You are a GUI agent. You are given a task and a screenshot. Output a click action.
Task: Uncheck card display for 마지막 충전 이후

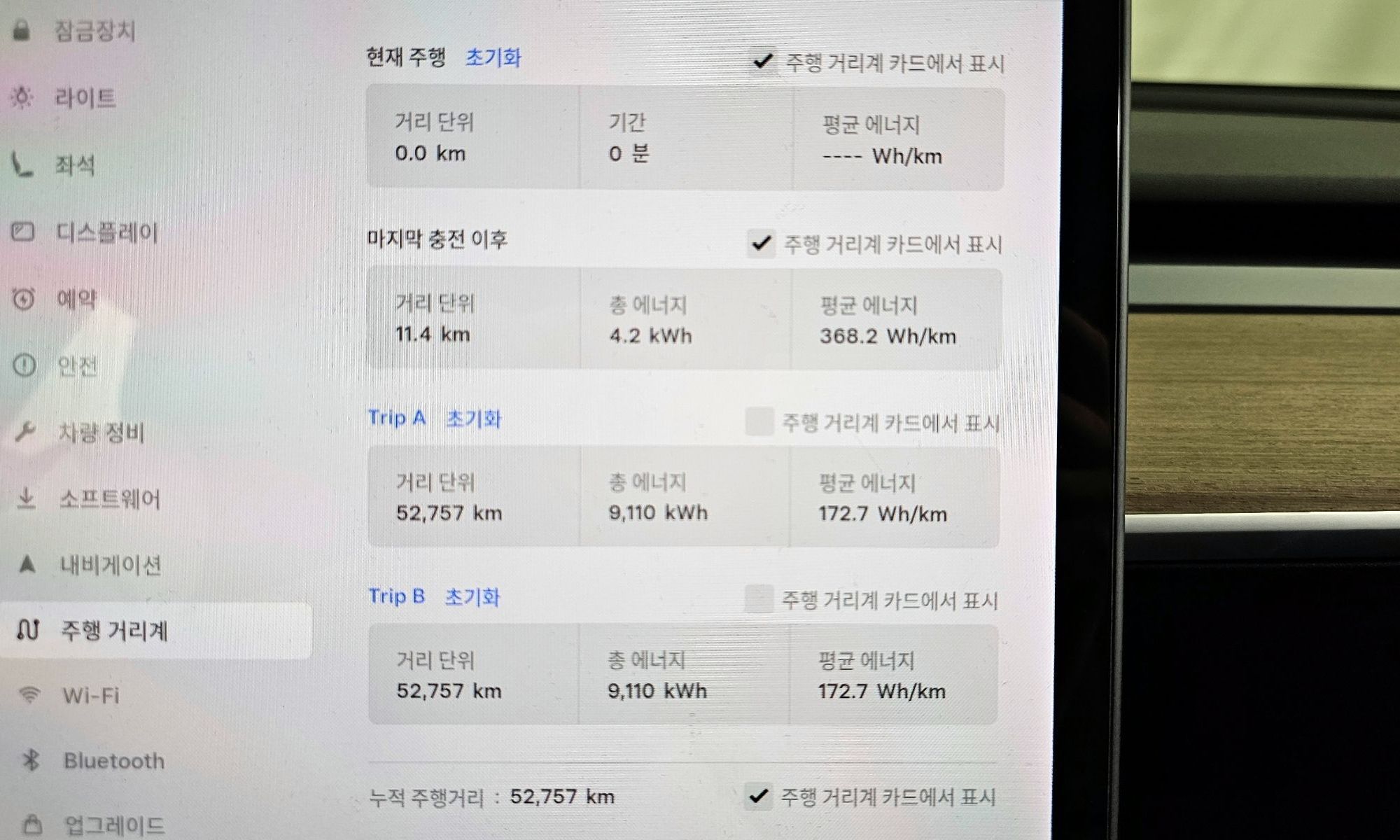(x=761, y=244)
